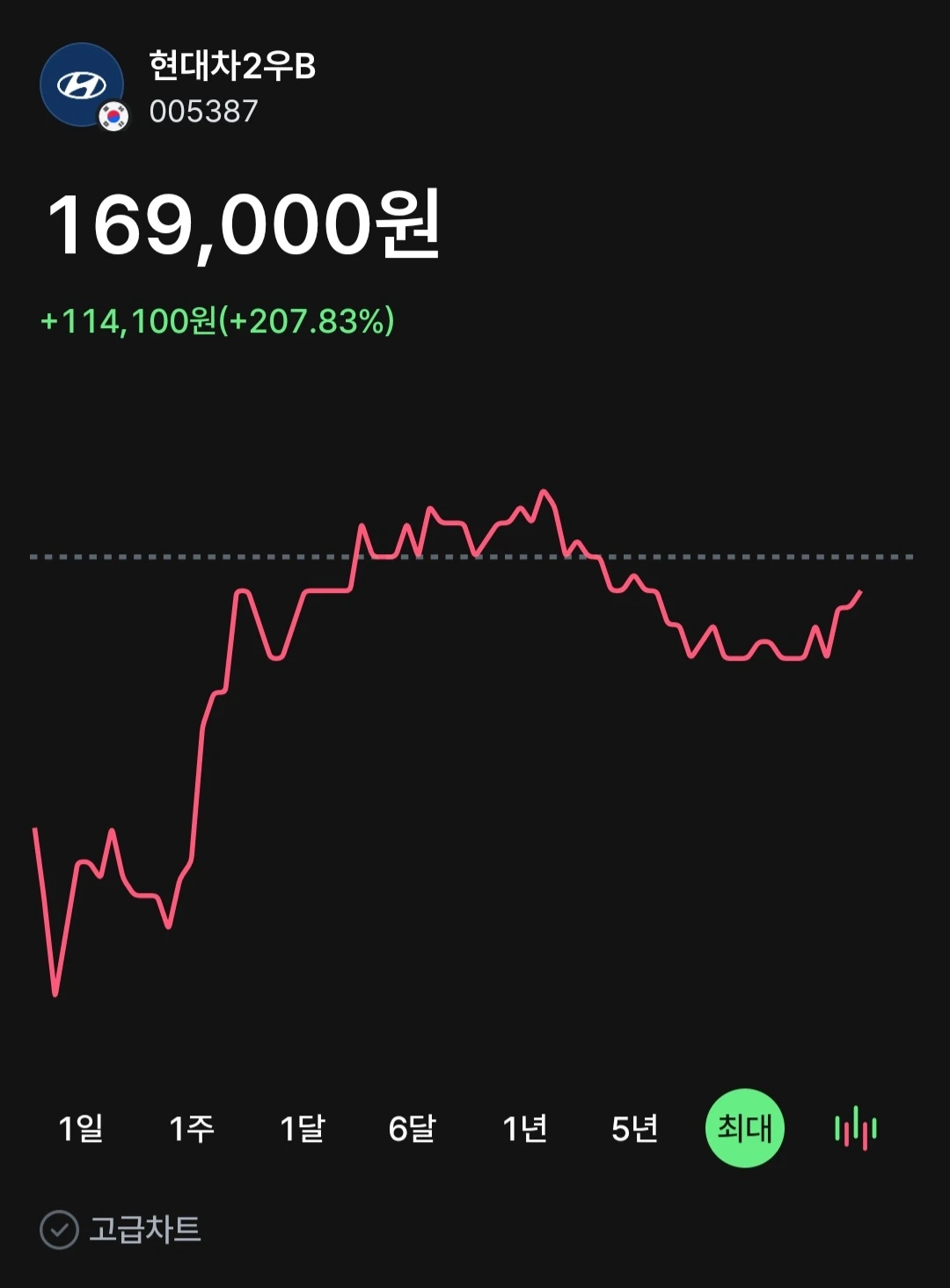Enable the 고급차트 checkbox
The height and width of the screenshot is (1288, 950).
pos(60,1230)
